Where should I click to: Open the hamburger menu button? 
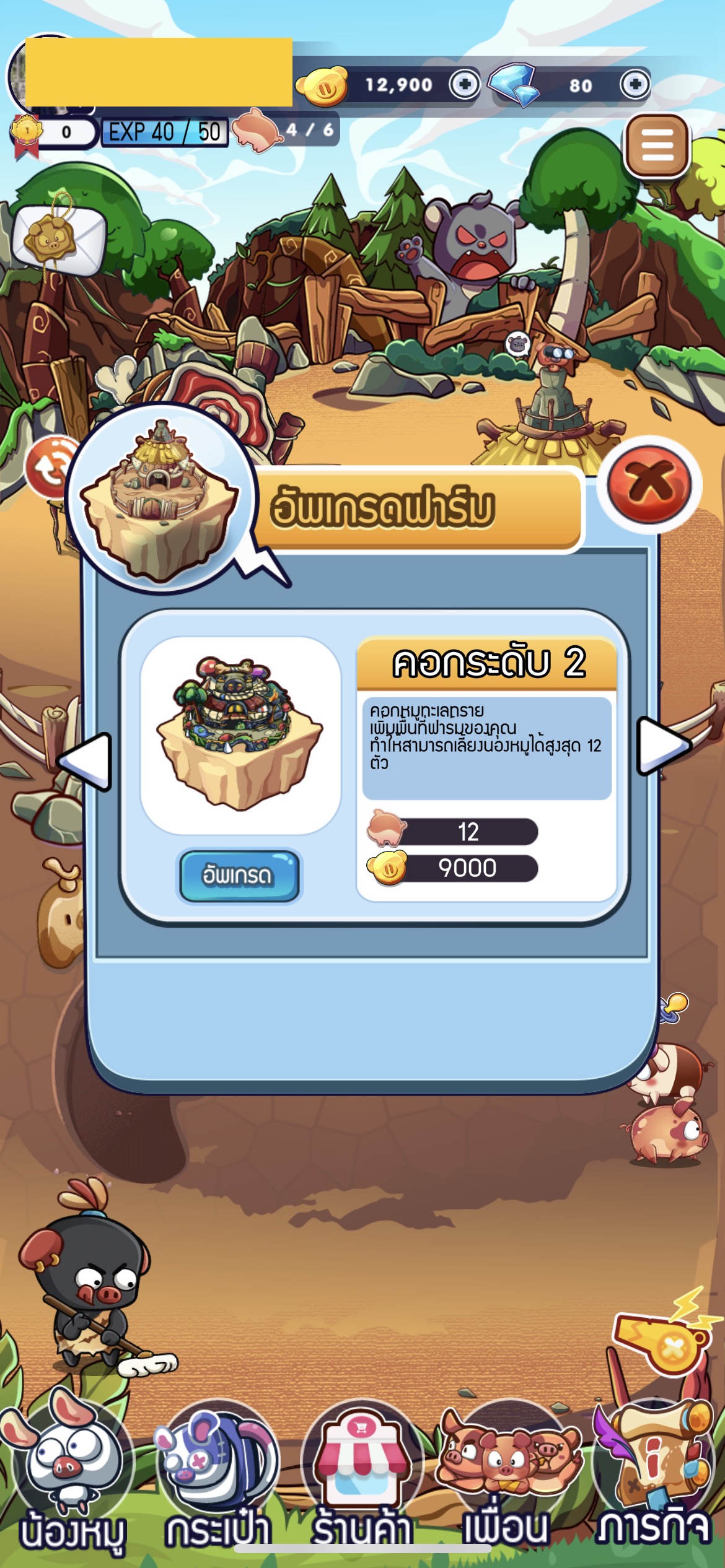[x=657, y=146]
